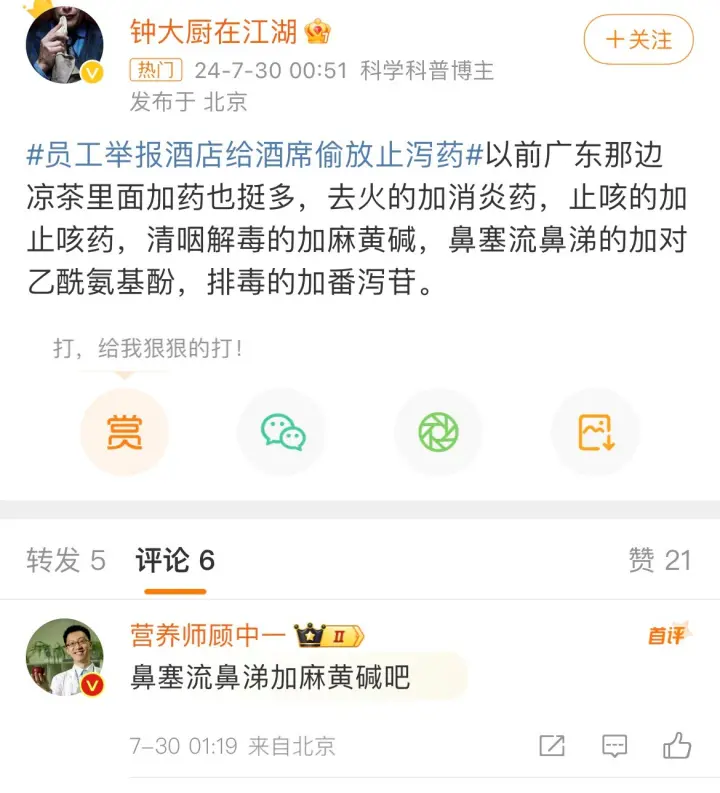Viewport: 720px width, 793px height.
Task: Share the post to WeChat
Action: click(282, 433)
